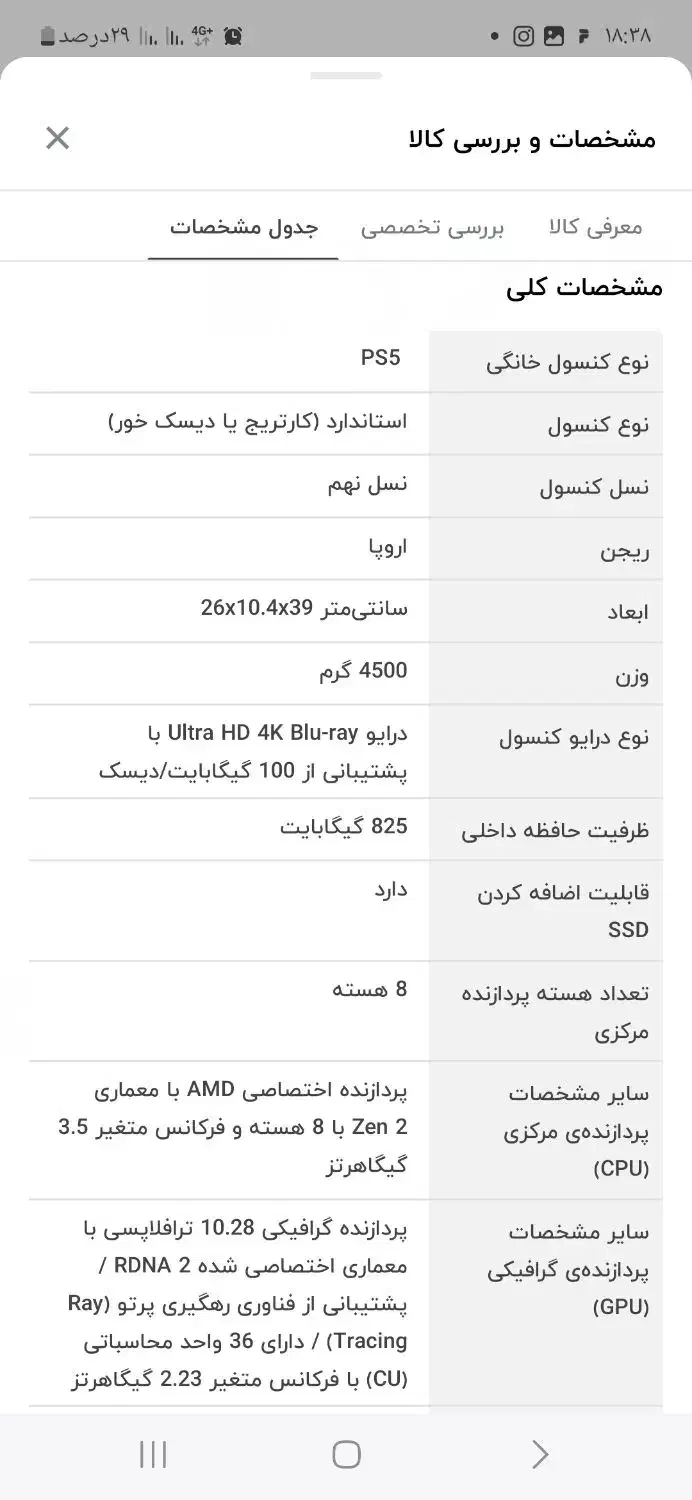Switch to the معرفی کالا tab
This screenshot has width=692, height=1500.
(x=595, y=227)
